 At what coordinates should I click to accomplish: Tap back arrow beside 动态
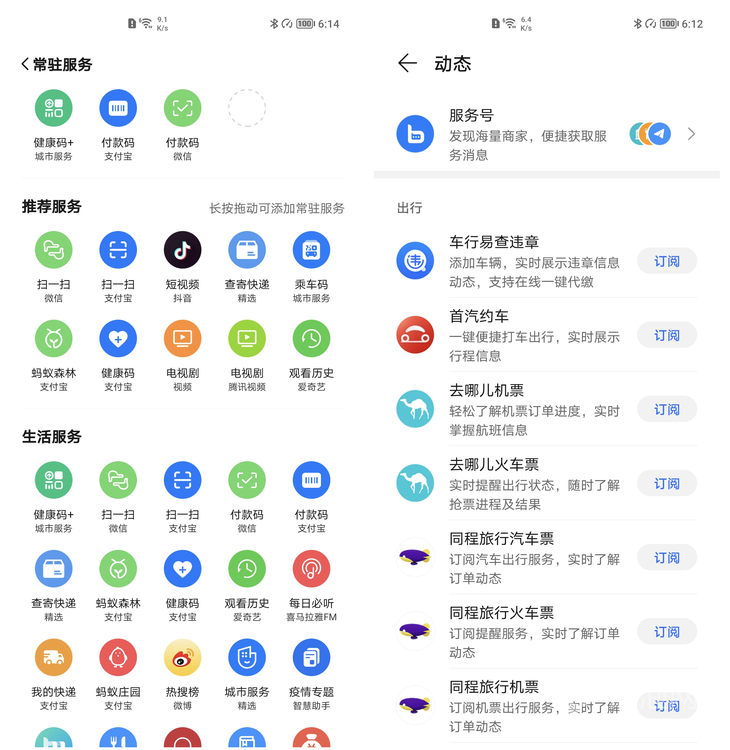407,64
